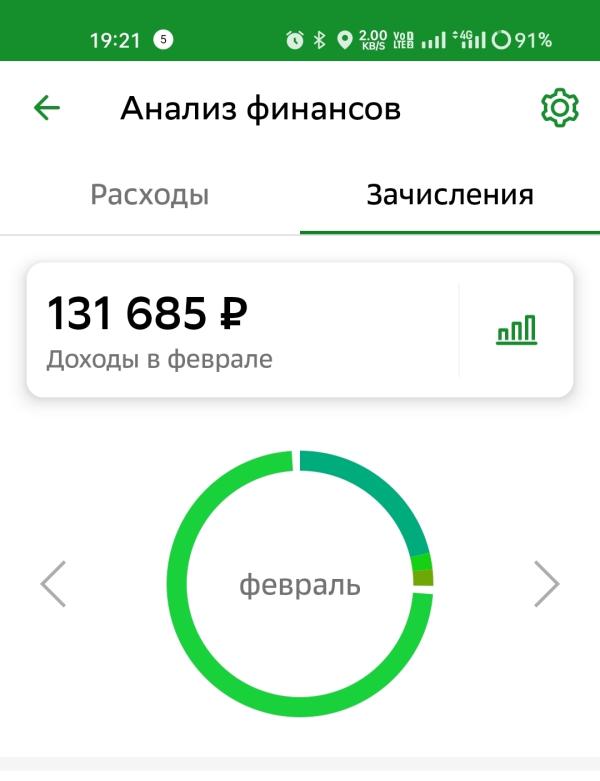
Task: Switch to the Расходы tab
Action: tap(150, 194)
